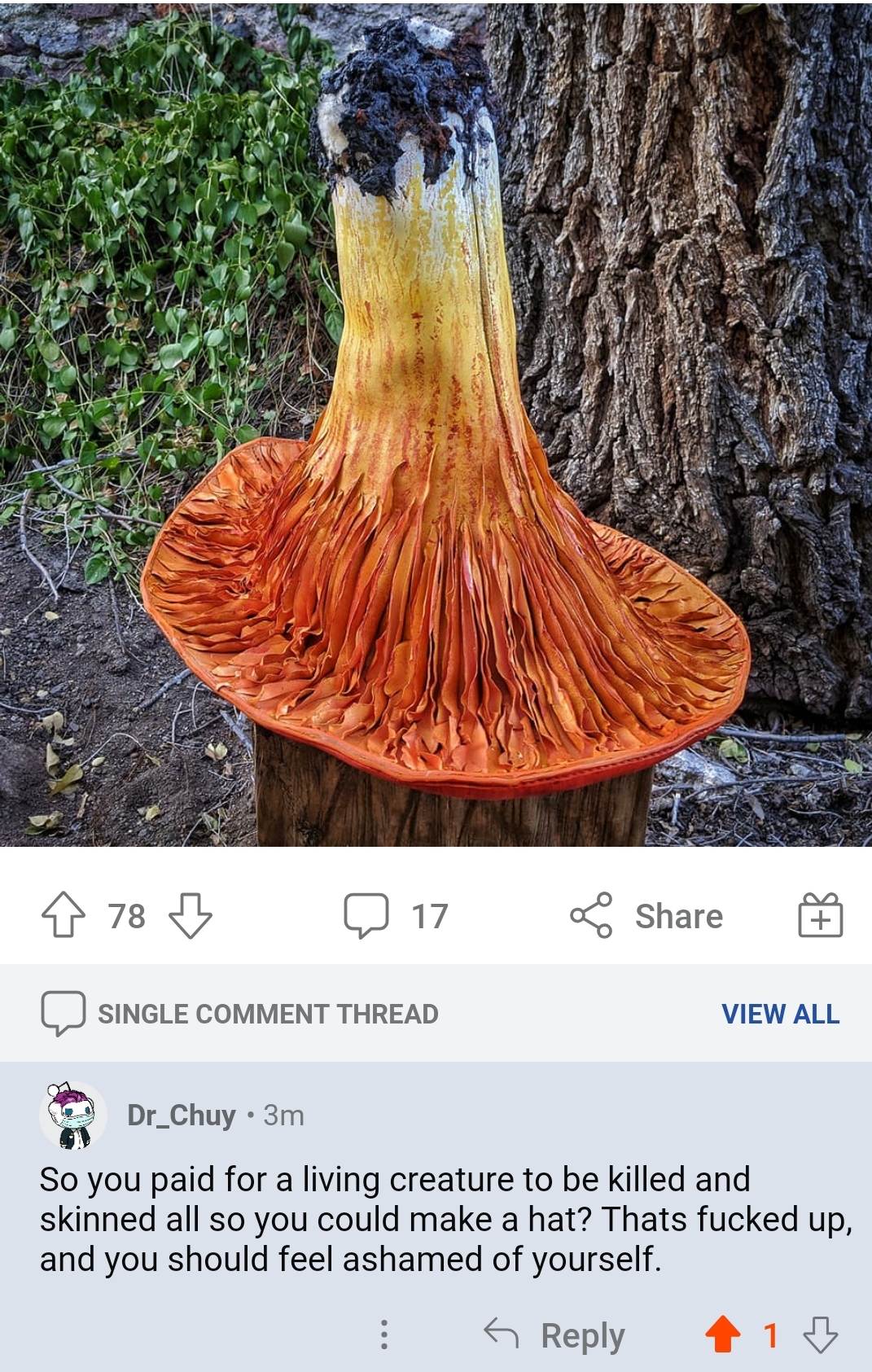Open overflow menu on Dr_Chuy's comment
This screenshot has width=872, height=1372.
[x=384, y=1335]
